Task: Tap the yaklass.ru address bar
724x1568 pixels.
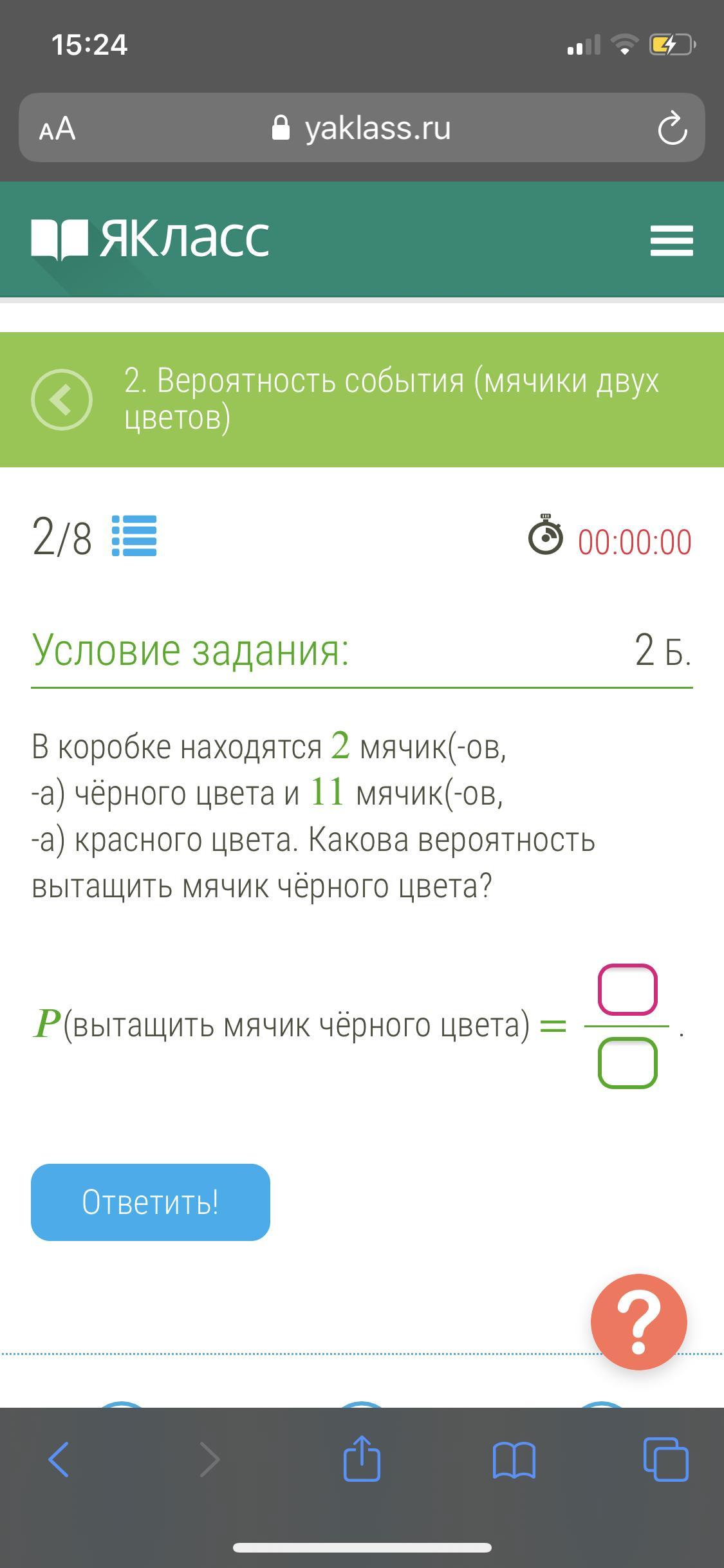Action: (362, 128)
